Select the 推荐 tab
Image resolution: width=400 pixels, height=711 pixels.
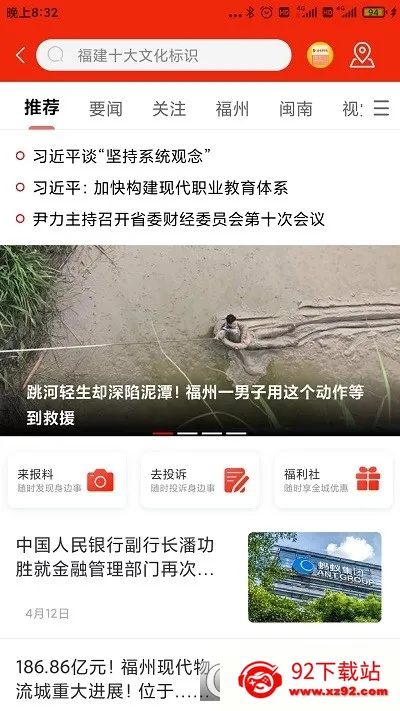tap(42, 108)
